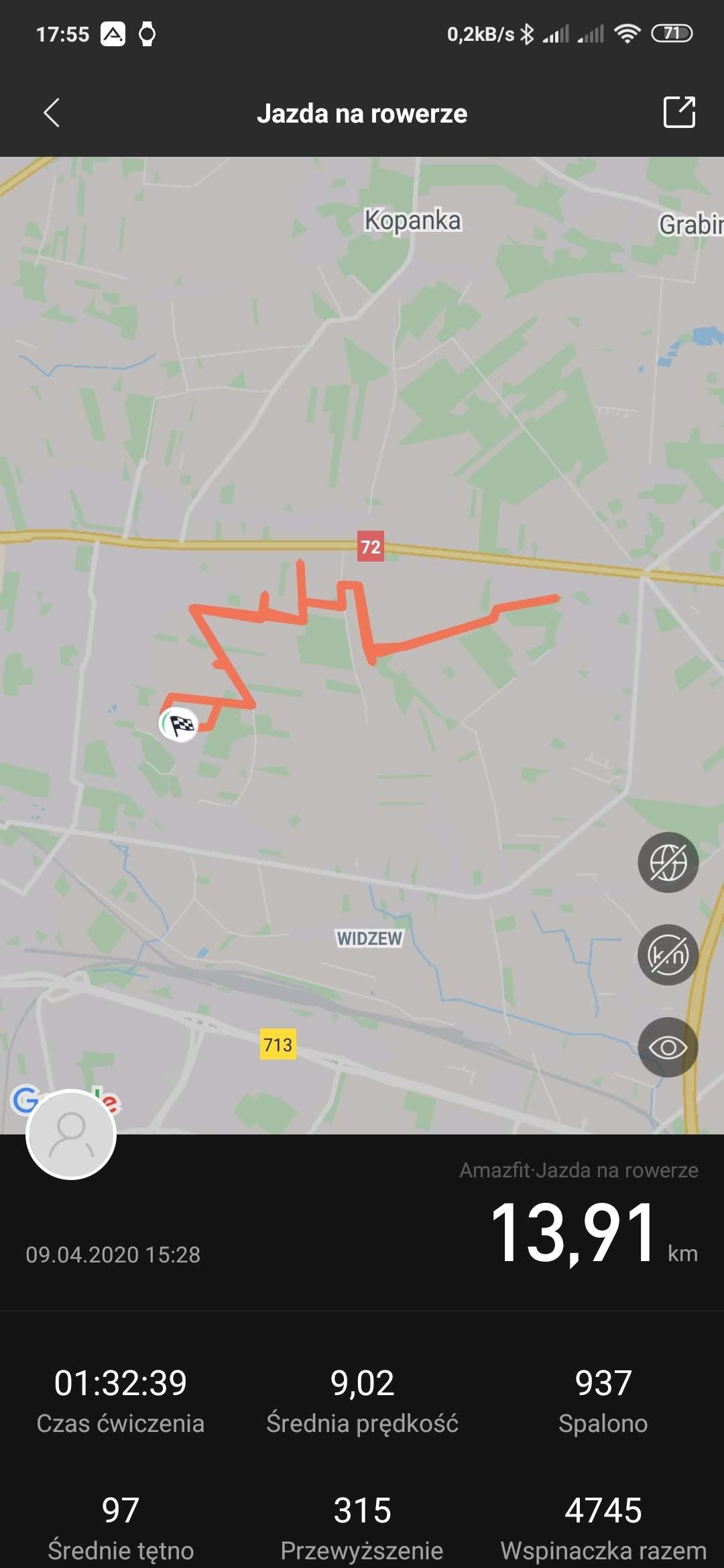The image size is (724, 1568).
Task: Tap the eye icon to hide the map
Action: click(x=668, y=1047)
